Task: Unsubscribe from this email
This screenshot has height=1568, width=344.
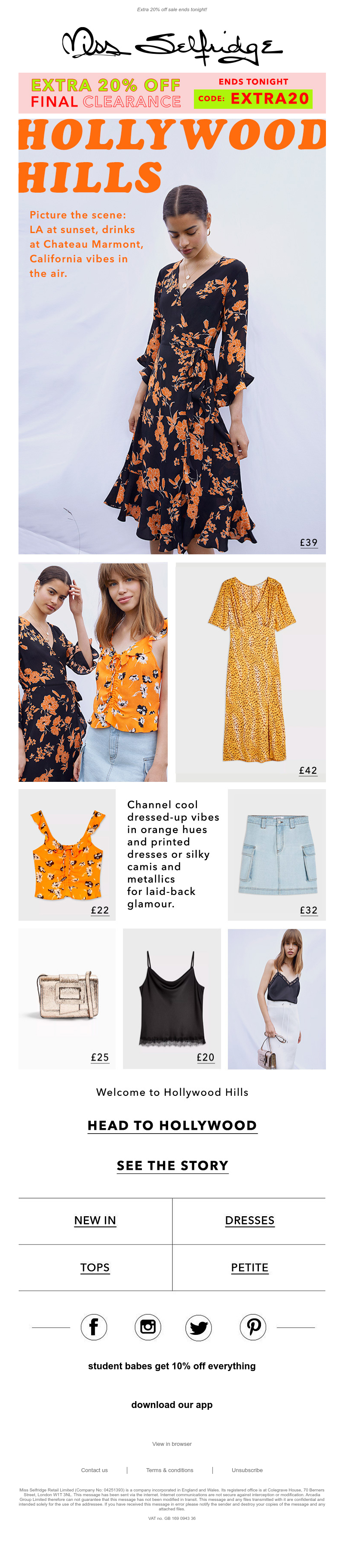Action: (x=246, y=1470)
